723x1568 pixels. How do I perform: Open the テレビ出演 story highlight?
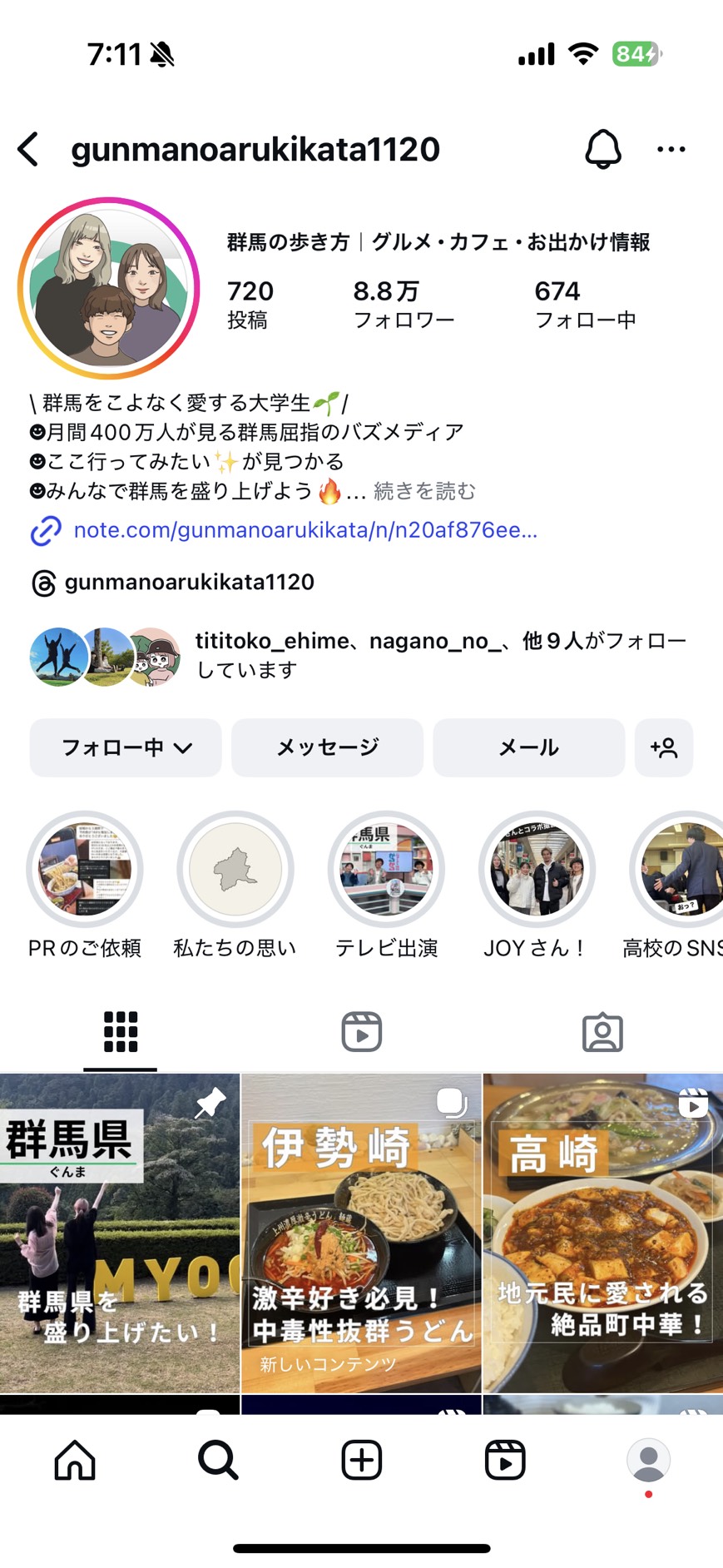click(x=386, y=870)
